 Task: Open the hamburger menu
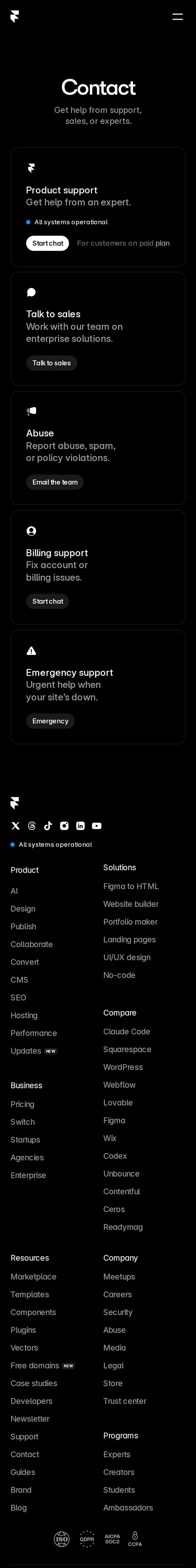(x=178, y=17)
